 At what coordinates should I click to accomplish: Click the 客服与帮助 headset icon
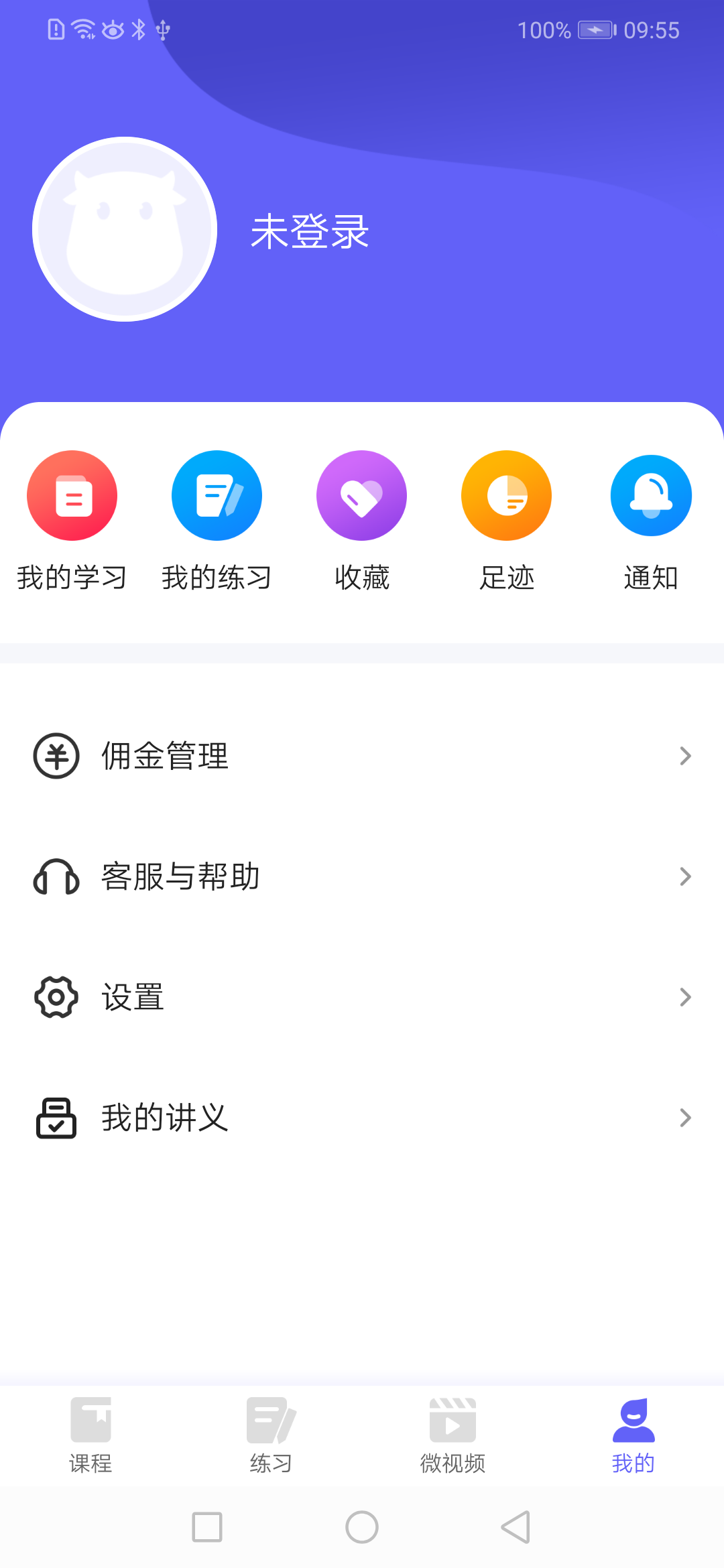point(56,876)
